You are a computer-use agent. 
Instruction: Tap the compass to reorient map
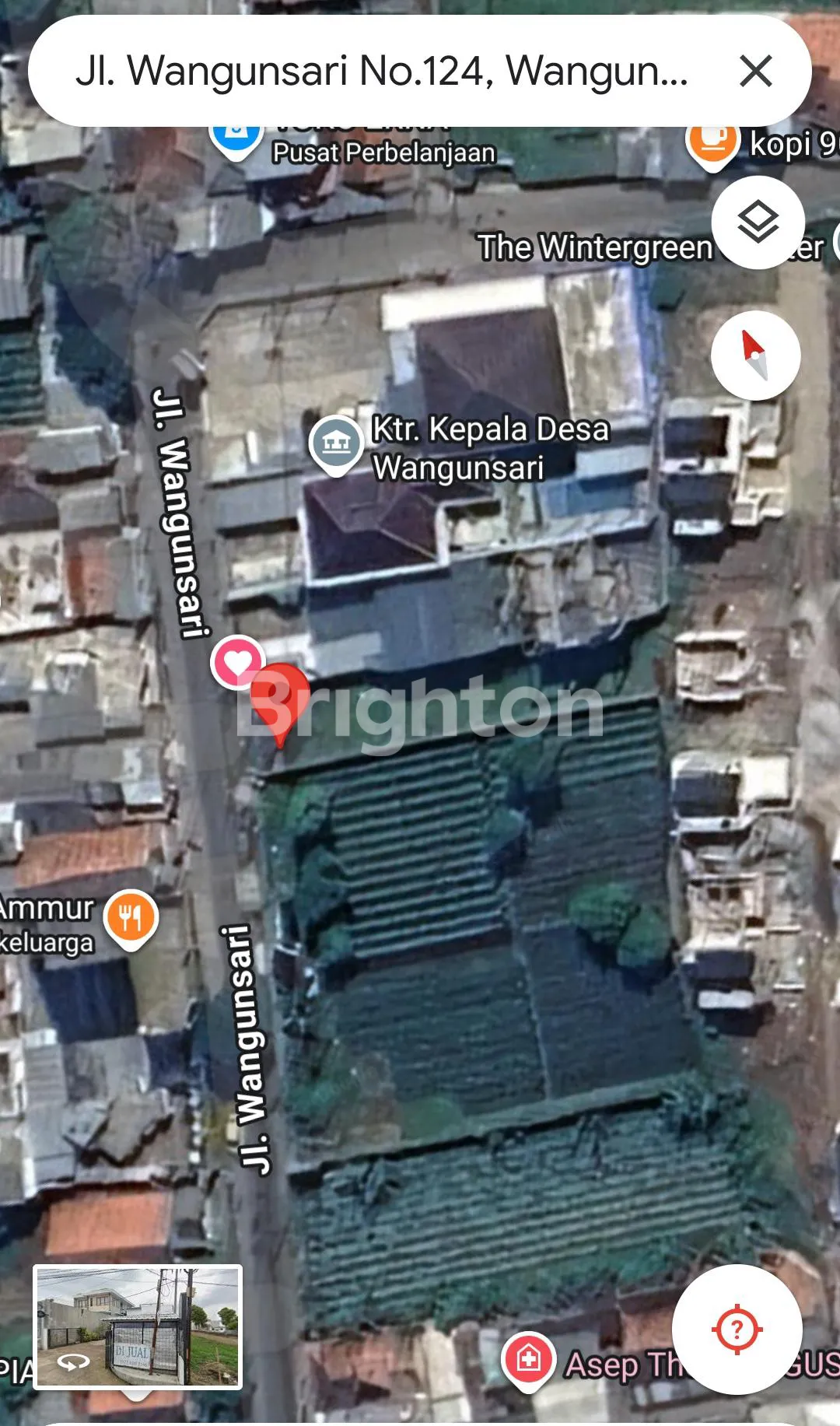tap(755, 356)
